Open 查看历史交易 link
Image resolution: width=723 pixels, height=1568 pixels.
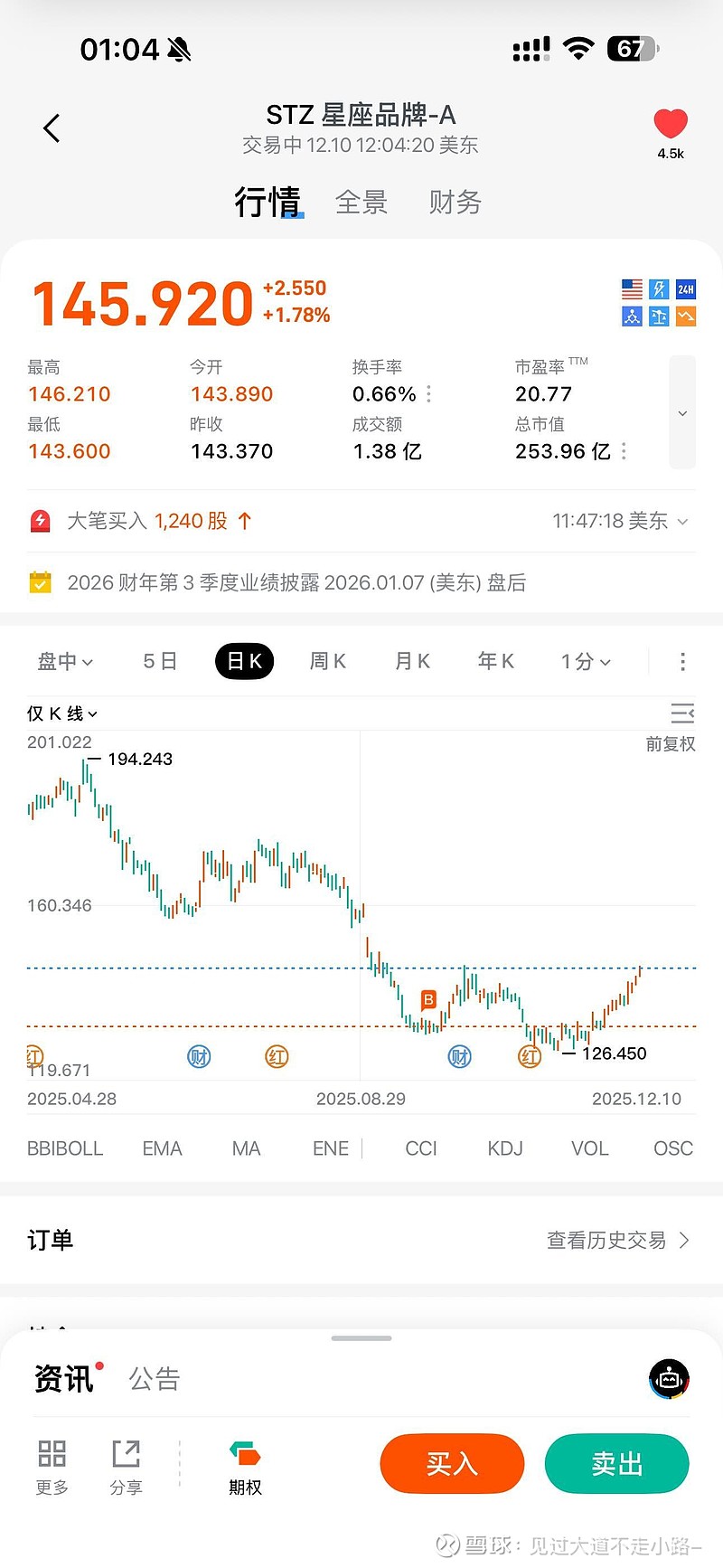coord(617,1241)
